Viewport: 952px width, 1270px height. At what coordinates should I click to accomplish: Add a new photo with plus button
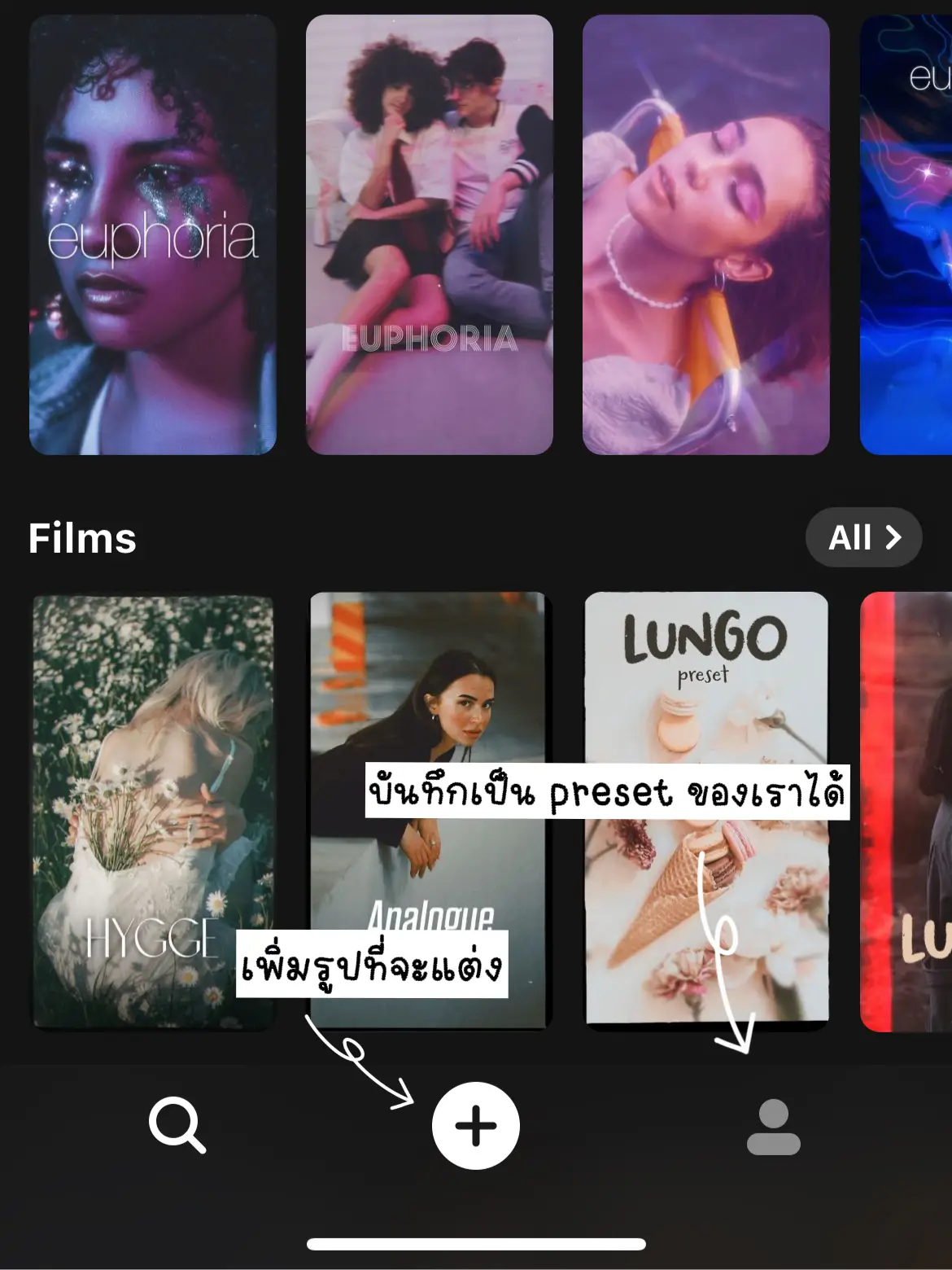click(x=476, y=1126)
